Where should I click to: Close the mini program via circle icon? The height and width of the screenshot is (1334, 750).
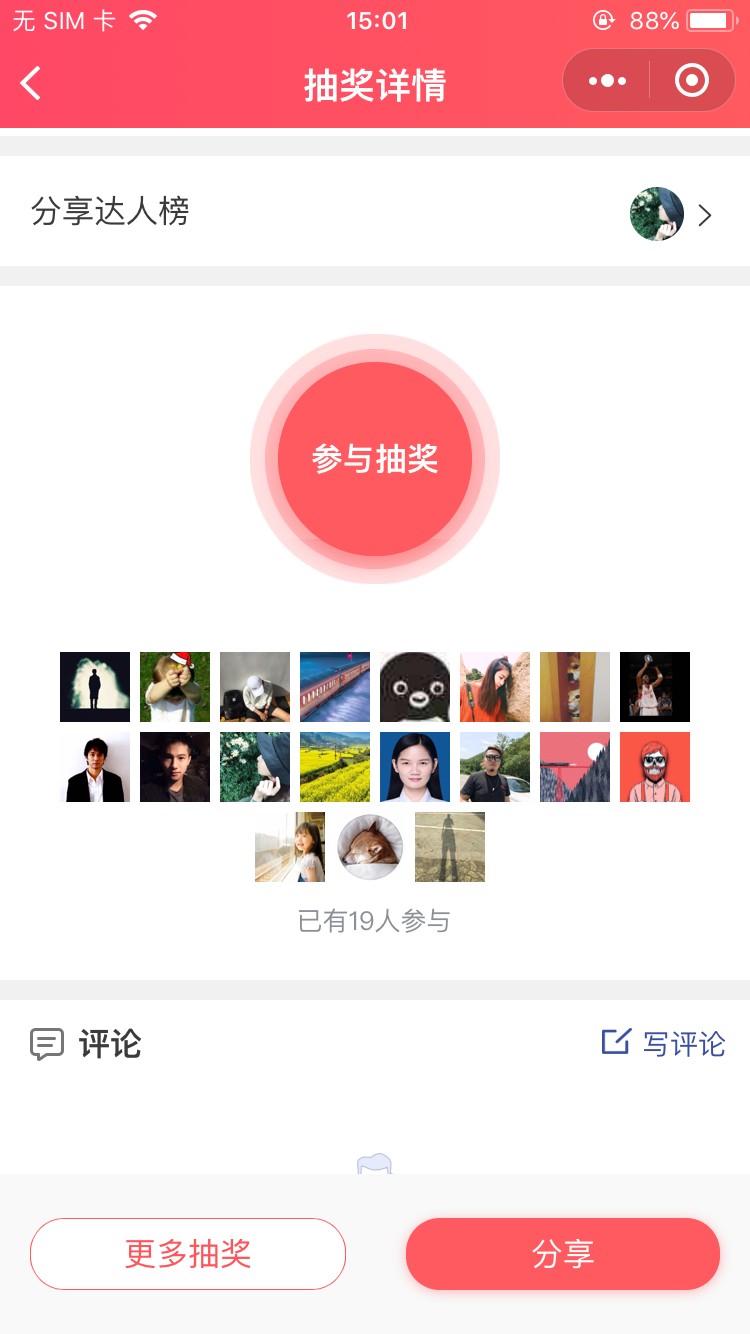692,81
